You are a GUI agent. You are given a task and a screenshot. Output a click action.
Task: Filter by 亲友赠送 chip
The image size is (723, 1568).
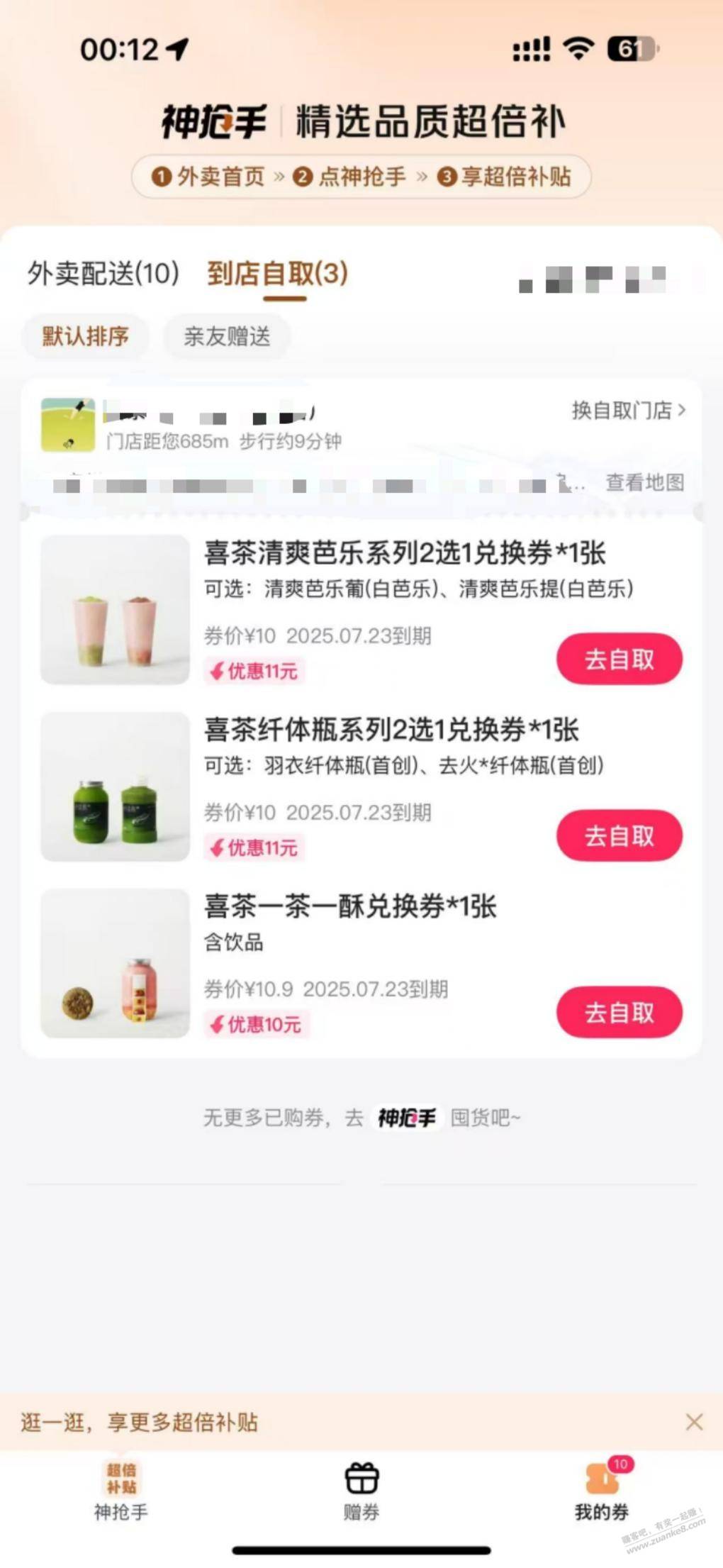(227, 336)
